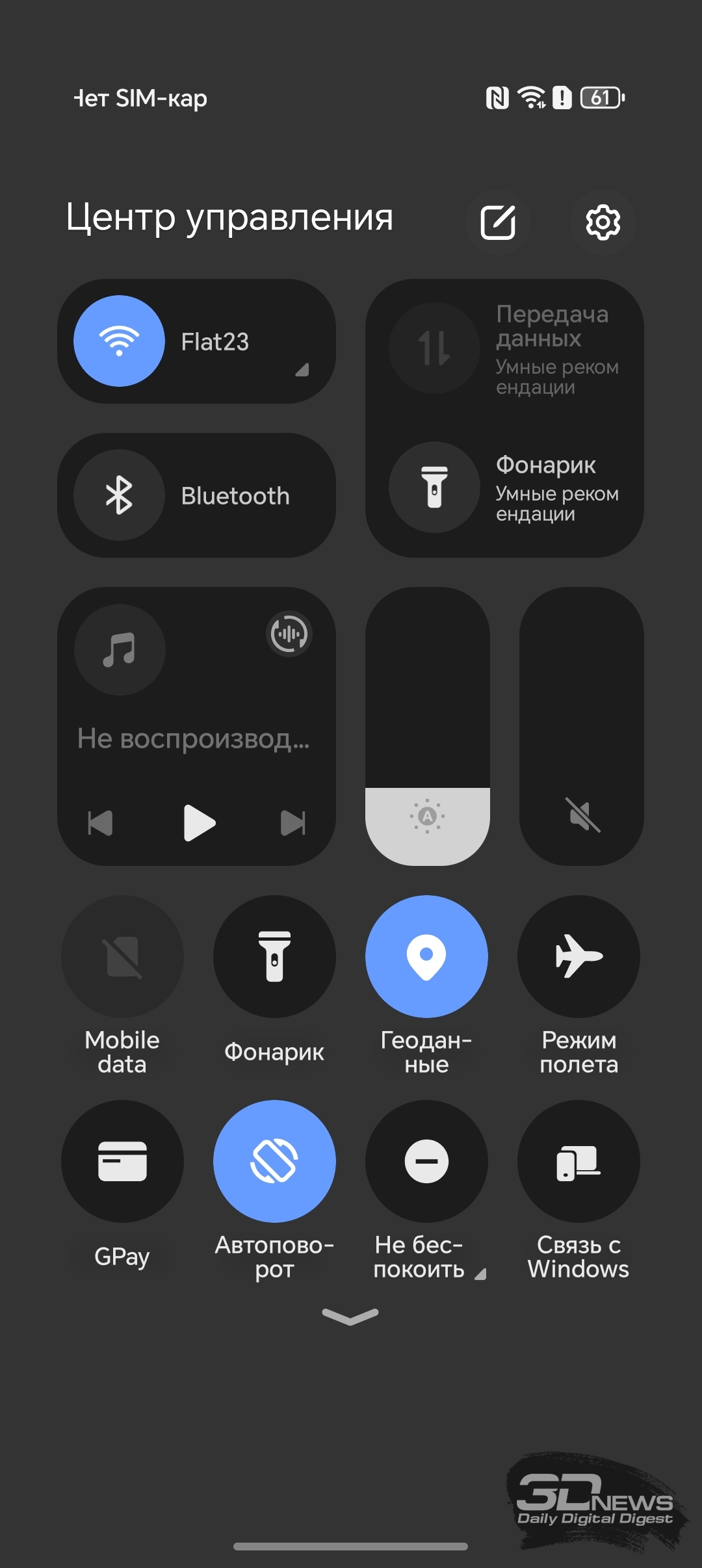Turn off Автоповорот
Image resolution: width=702 pixels, height=1568 pixels.
pyautogui.click(x=274, y=1162)
